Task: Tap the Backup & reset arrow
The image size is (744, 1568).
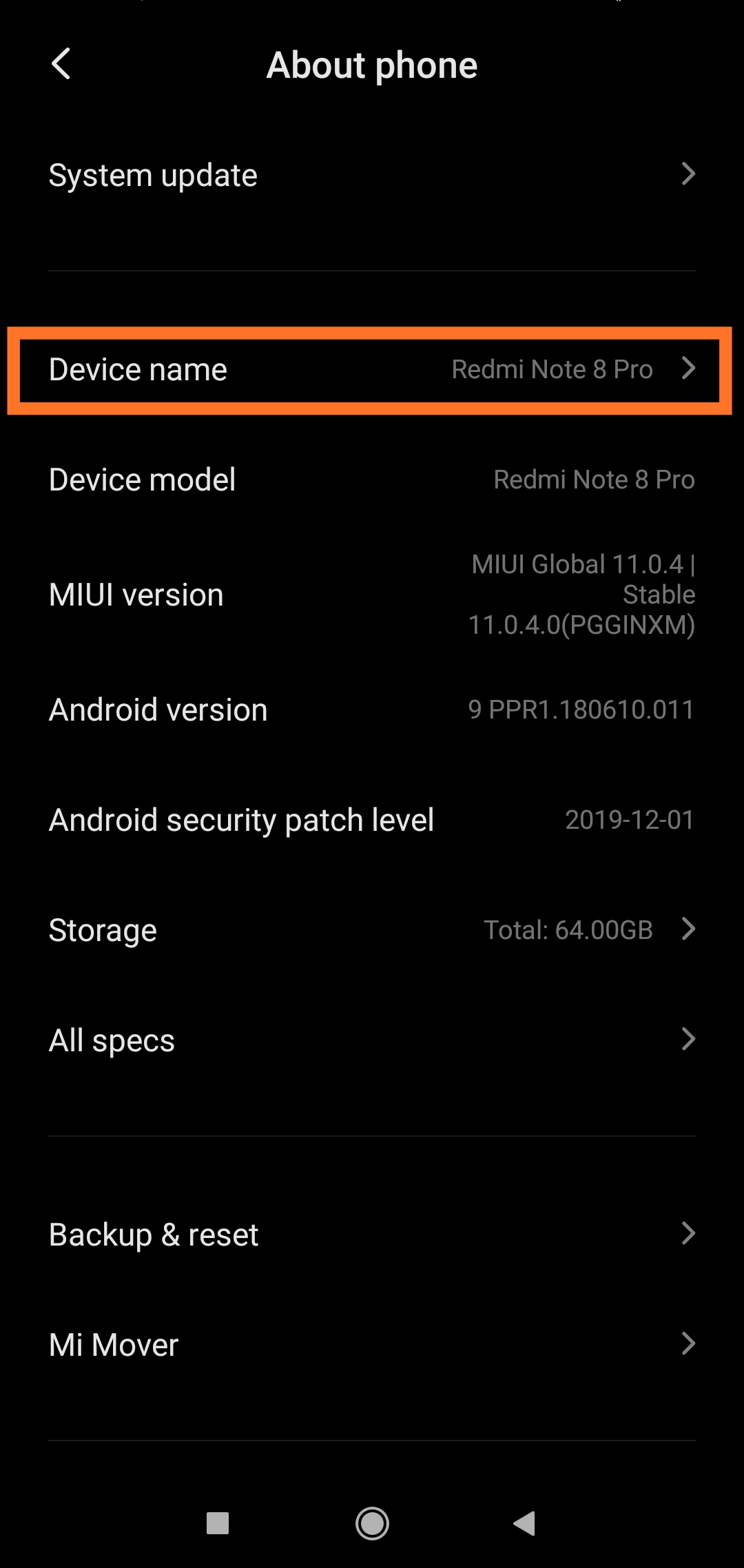Action: point(688,1233)
